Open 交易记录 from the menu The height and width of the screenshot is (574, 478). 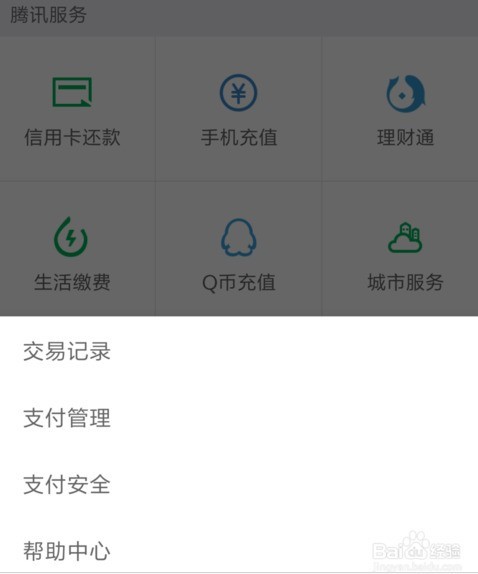(x=239, y=351)
